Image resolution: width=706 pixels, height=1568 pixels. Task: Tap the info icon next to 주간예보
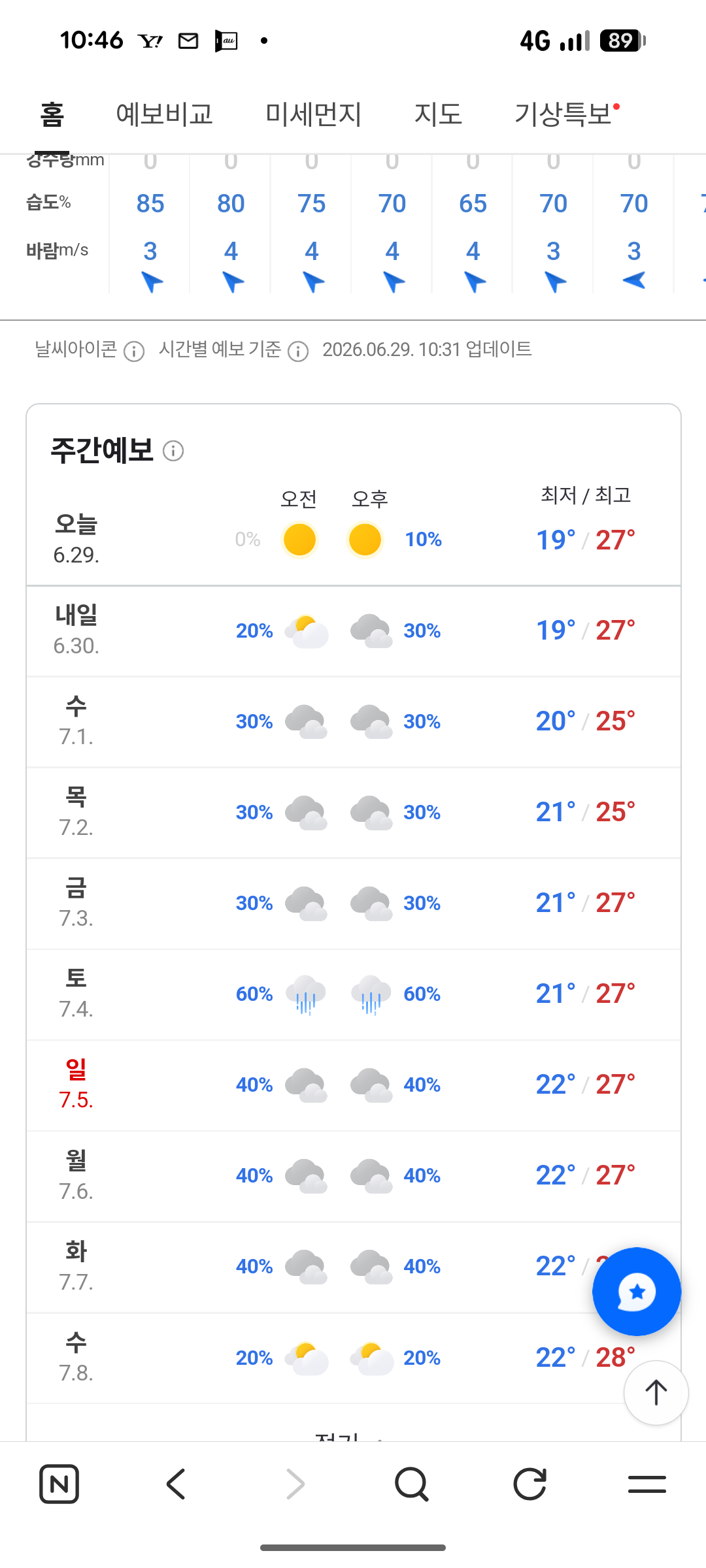[x=173, y=451]
